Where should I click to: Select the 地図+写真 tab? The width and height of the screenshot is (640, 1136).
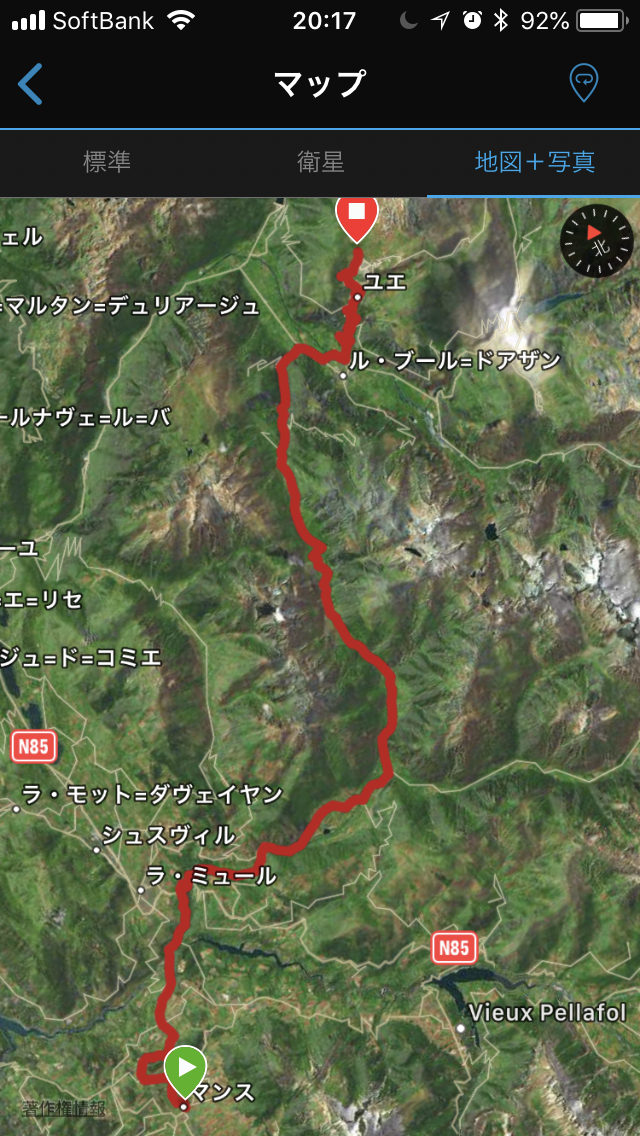[534, 162]
